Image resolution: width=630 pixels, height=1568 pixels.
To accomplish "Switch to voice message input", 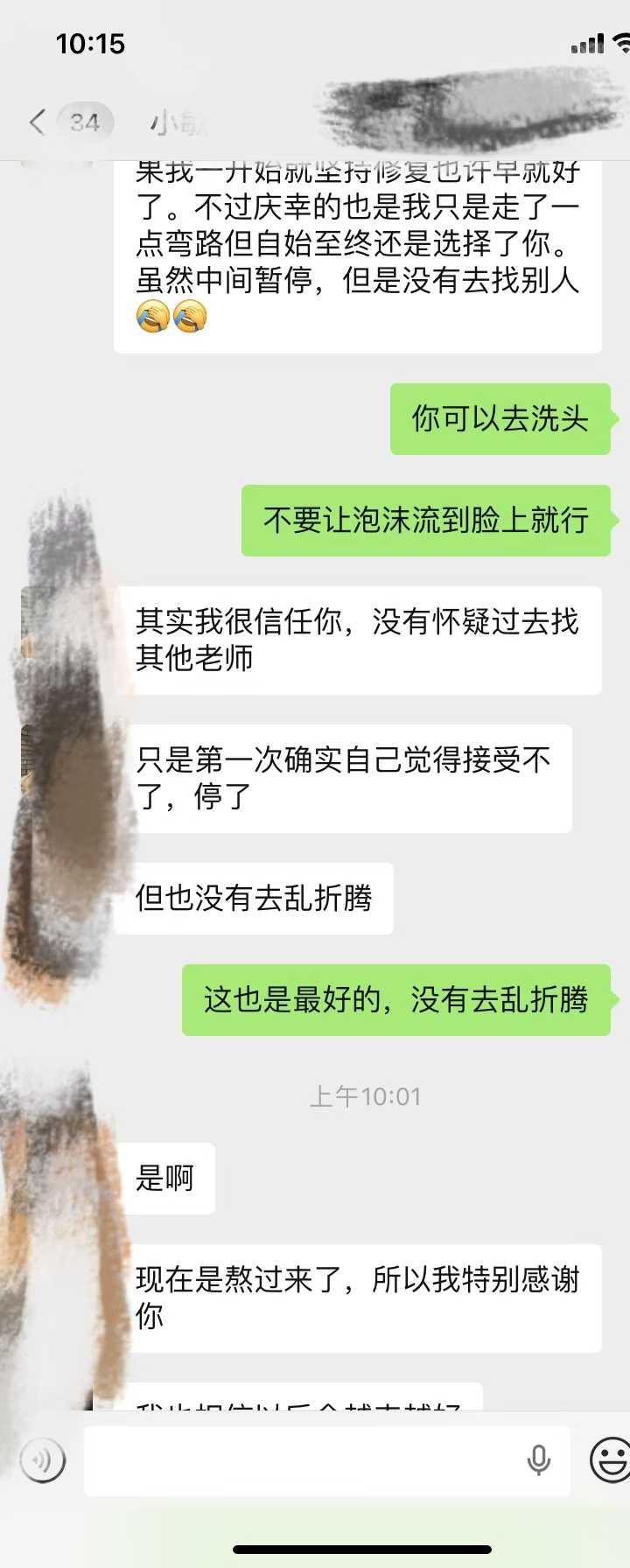I will pos(43,1460).
